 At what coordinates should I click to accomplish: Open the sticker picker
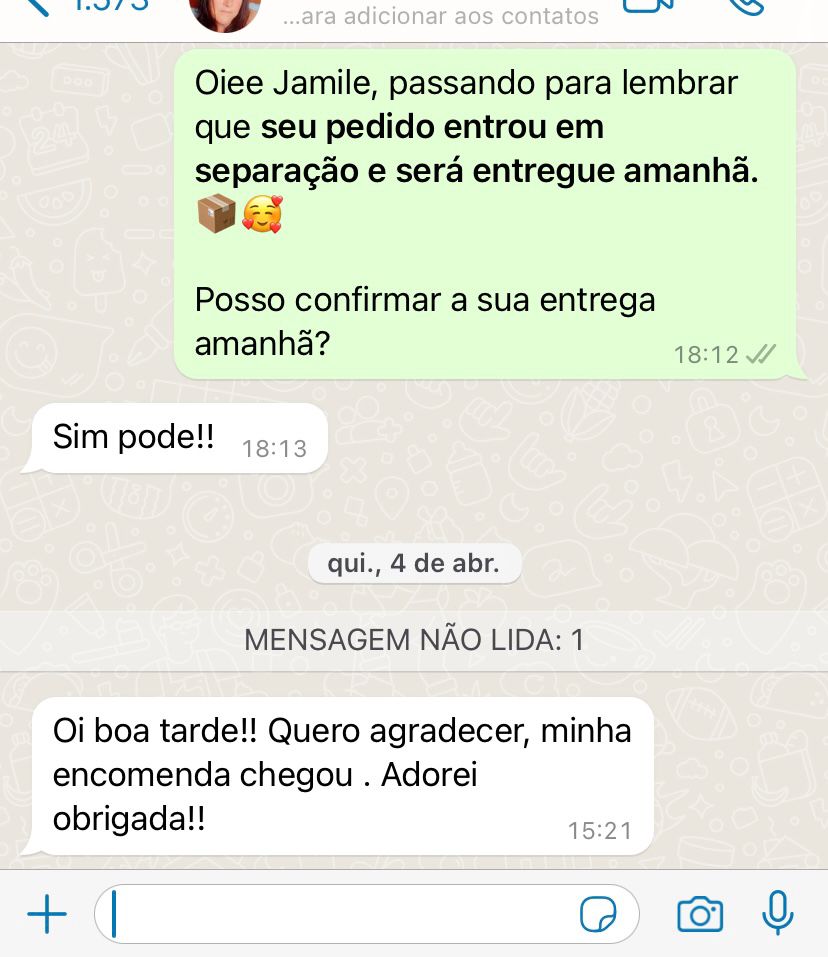(x=597, y=914)
